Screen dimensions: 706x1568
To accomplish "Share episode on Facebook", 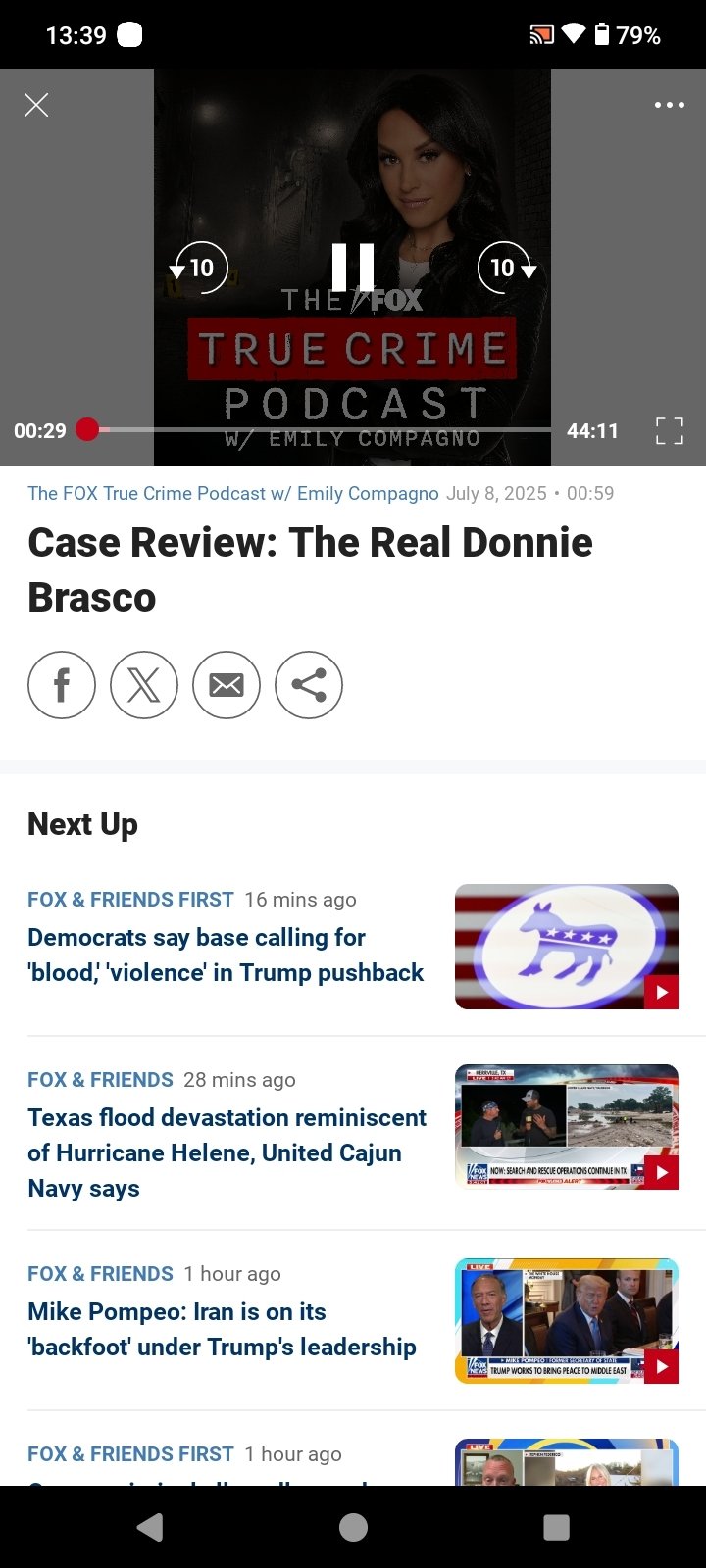I will 62,685.
